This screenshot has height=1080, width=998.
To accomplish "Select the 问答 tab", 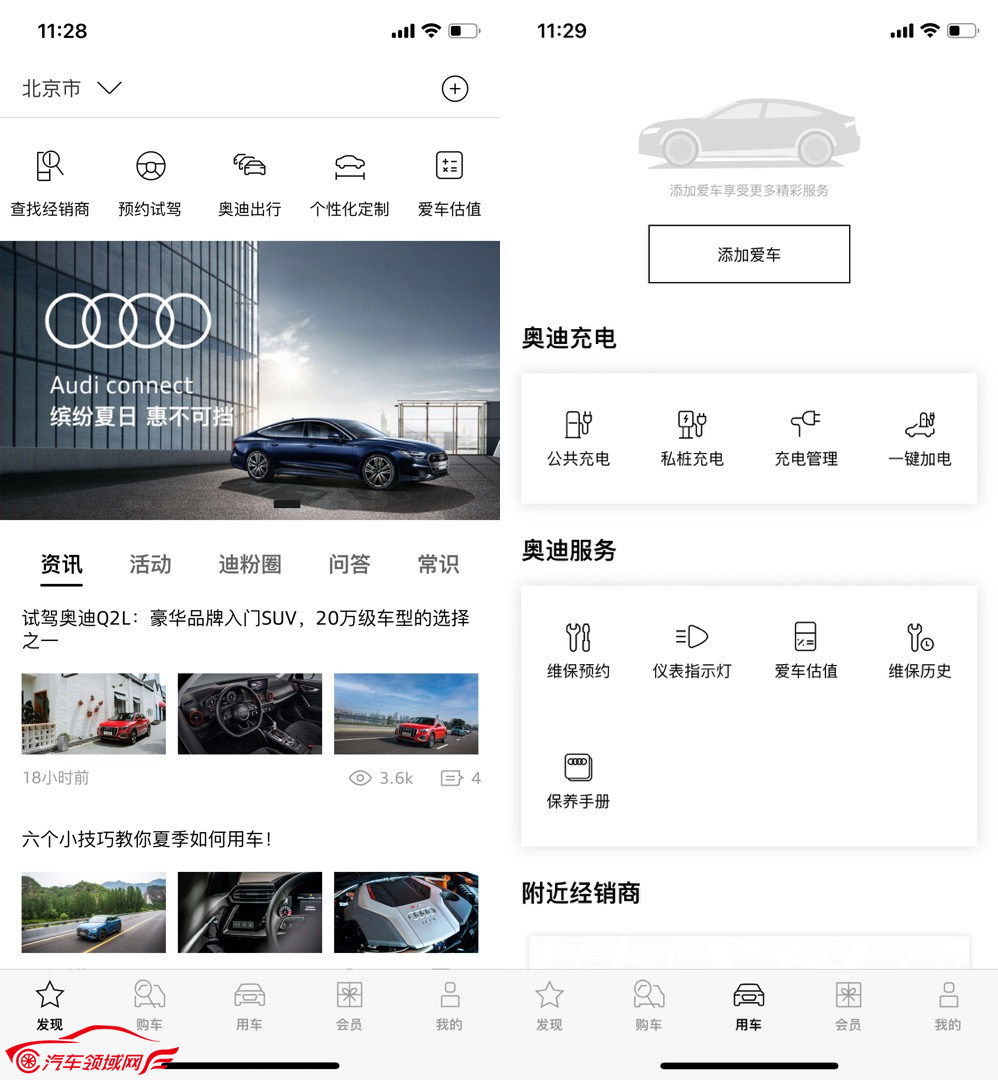I will (x=349, y=565).
